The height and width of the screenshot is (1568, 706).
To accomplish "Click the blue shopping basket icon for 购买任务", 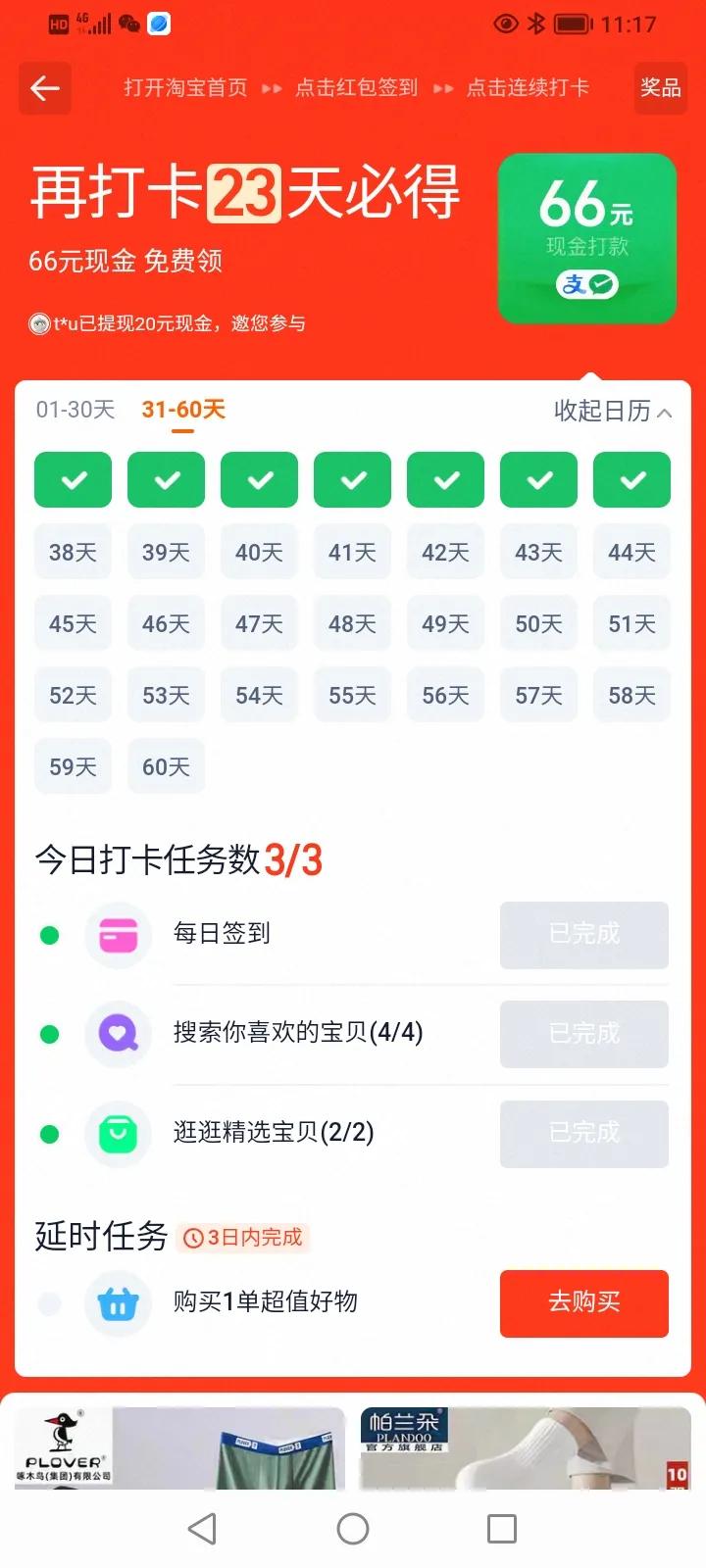I will point(118,1303).
